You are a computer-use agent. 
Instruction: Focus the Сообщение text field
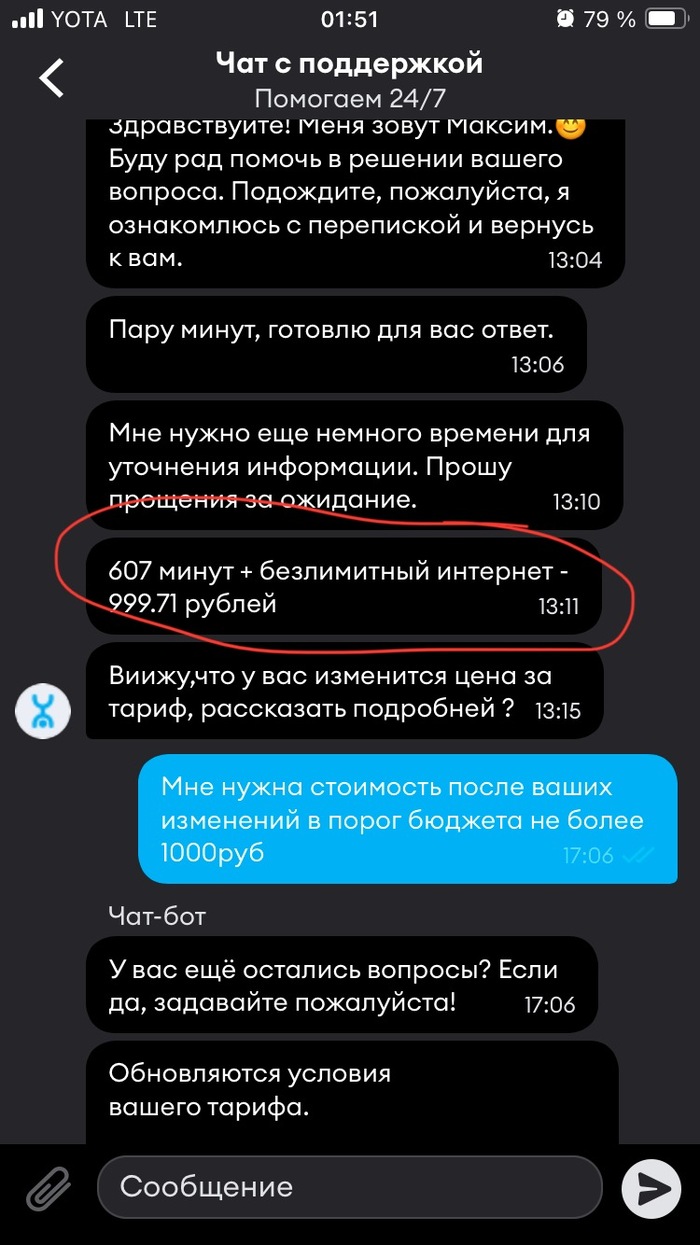350,1187
